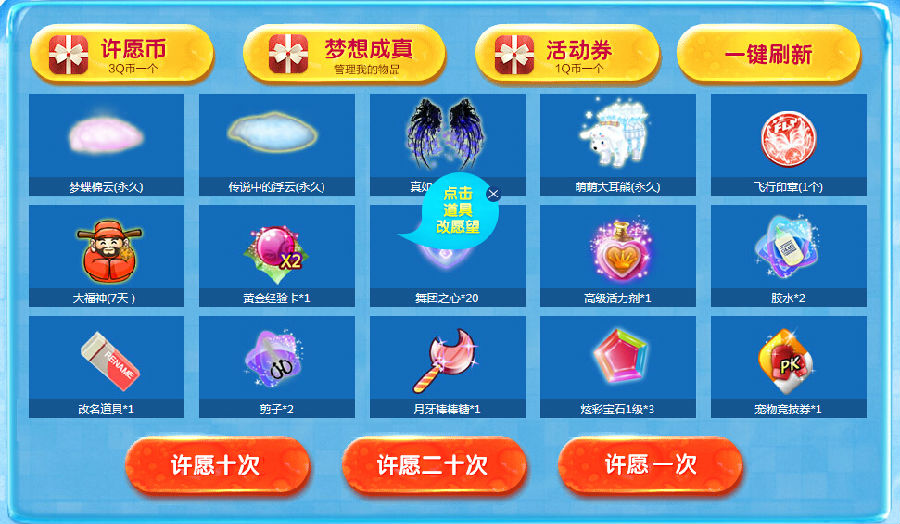Select the 大福神(7天) item

tap(106, 254)
